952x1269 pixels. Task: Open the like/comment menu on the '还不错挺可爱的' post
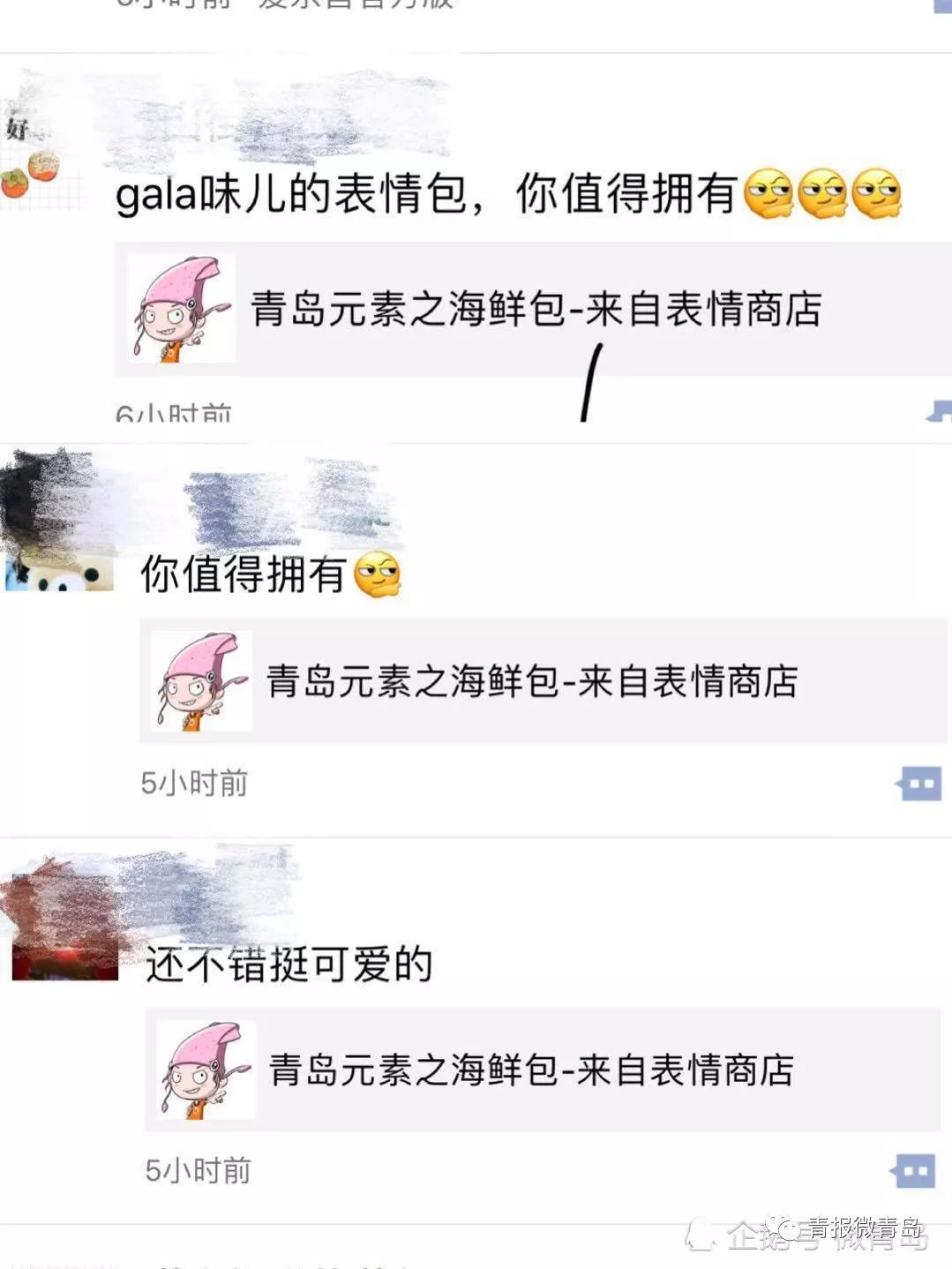pyautogui.click(x=914, y=1172)
